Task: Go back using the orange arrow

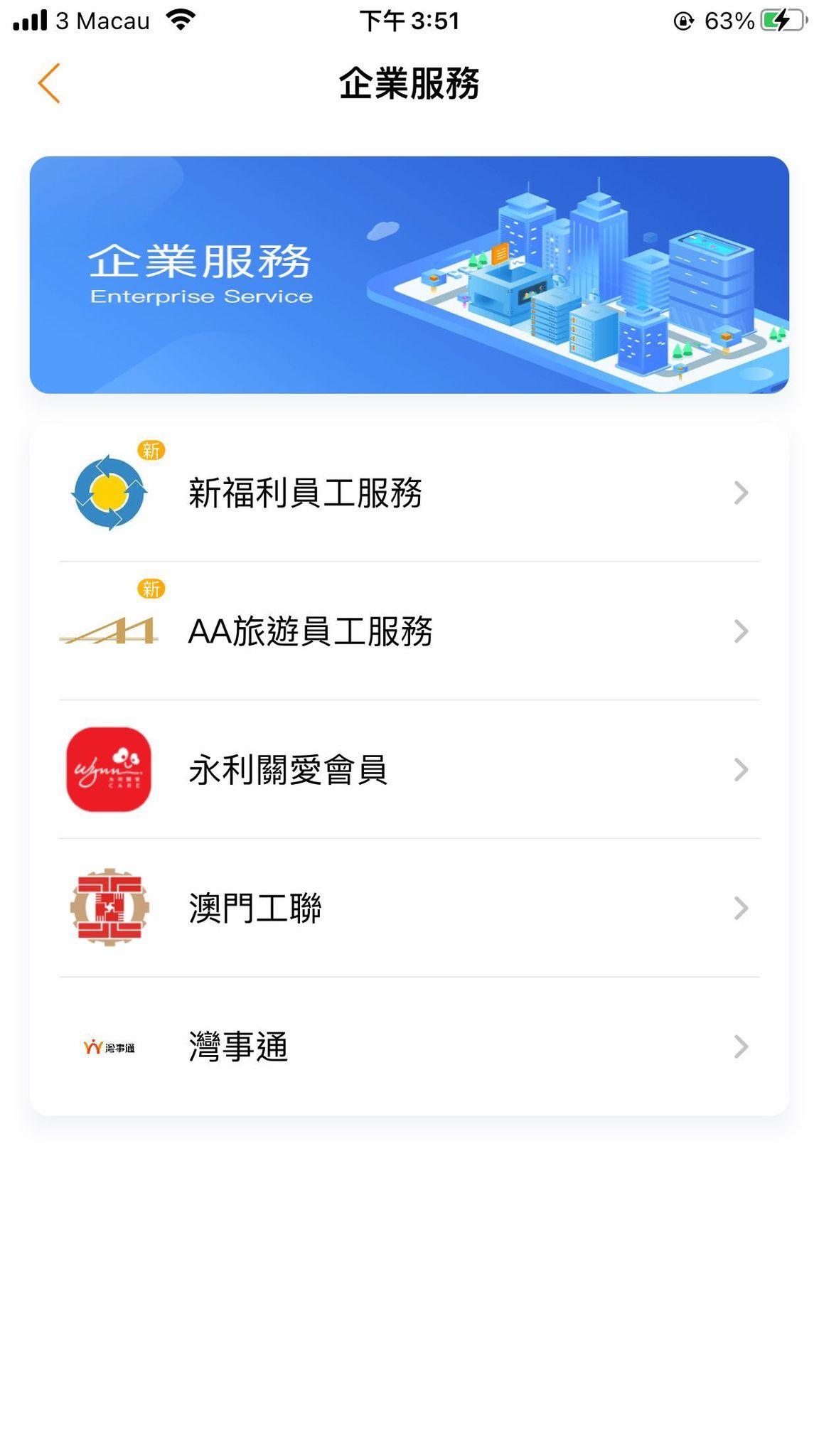Action: click(x=49, y=83)
